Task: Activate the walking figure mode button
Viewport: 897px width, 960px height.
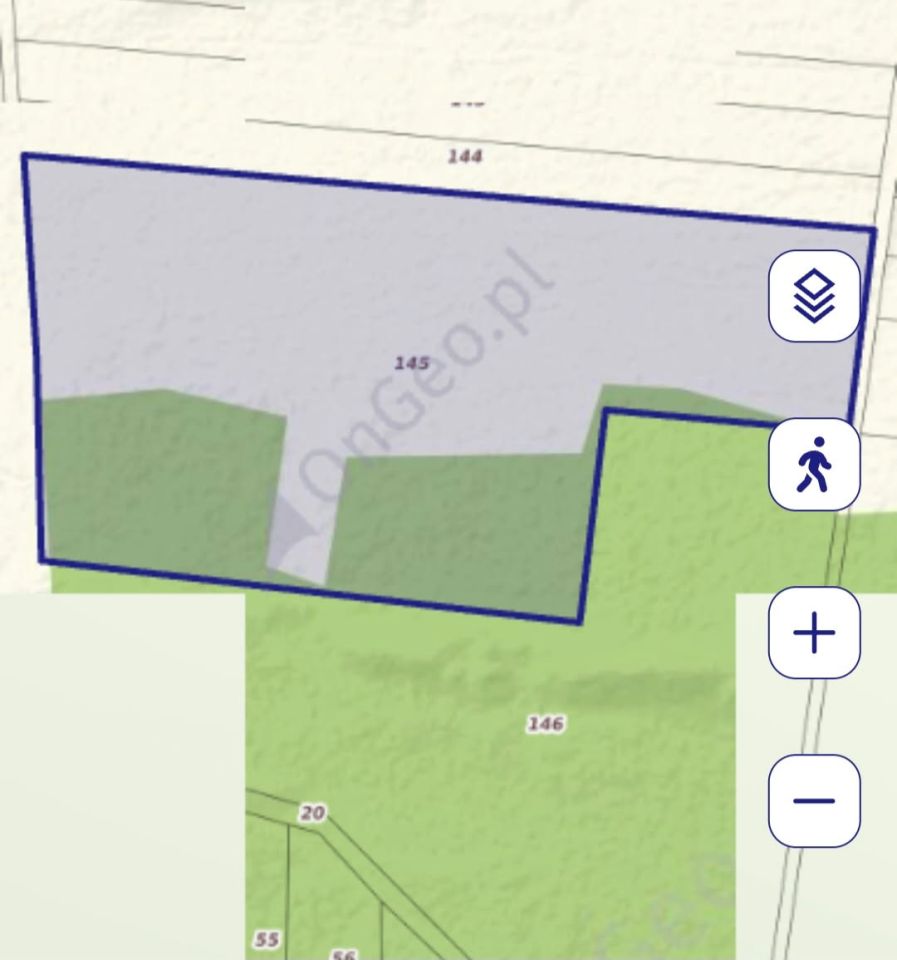Action: 813,464
